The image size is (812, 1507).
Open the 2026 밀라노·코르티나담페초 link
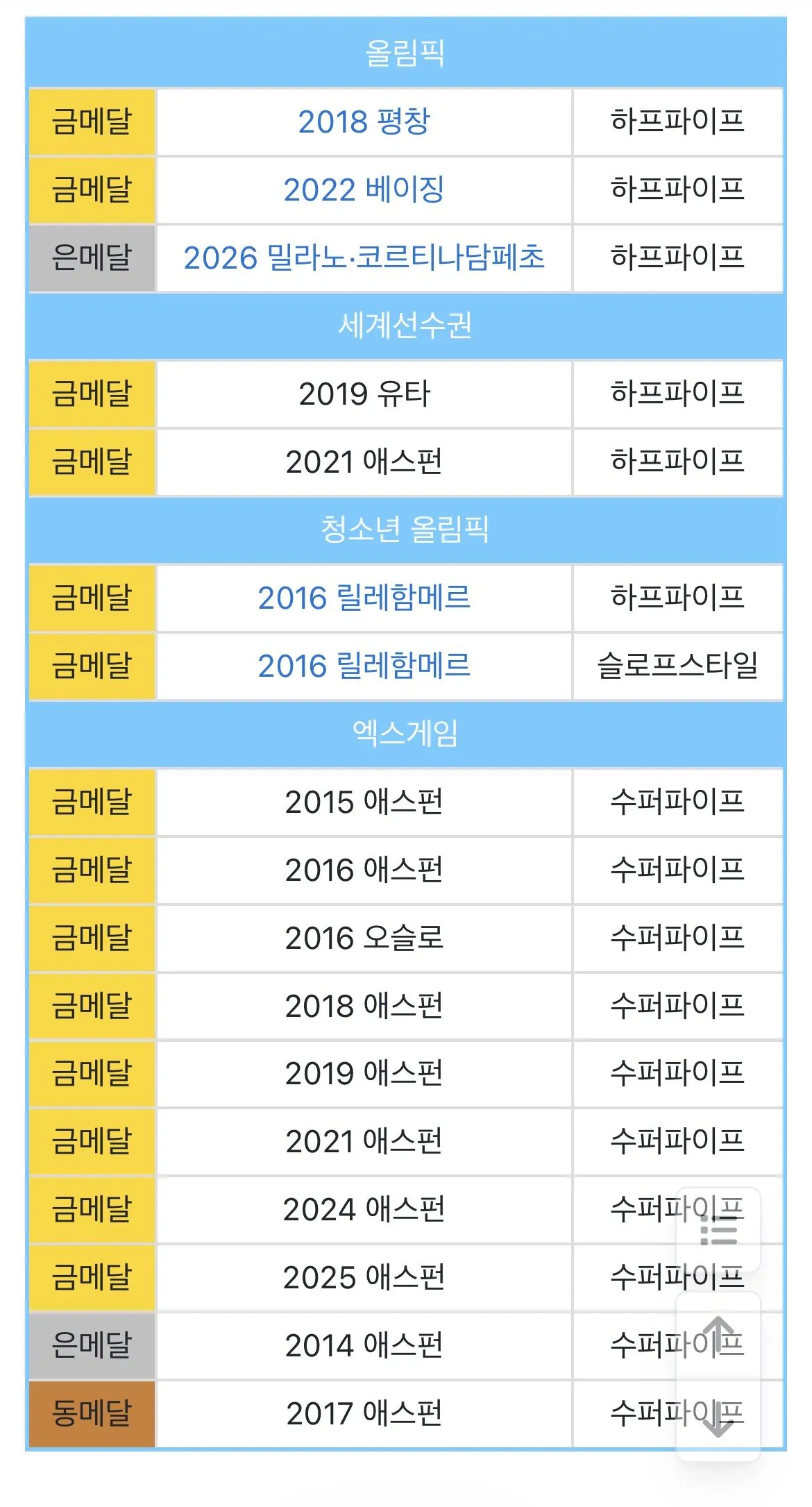364,258
